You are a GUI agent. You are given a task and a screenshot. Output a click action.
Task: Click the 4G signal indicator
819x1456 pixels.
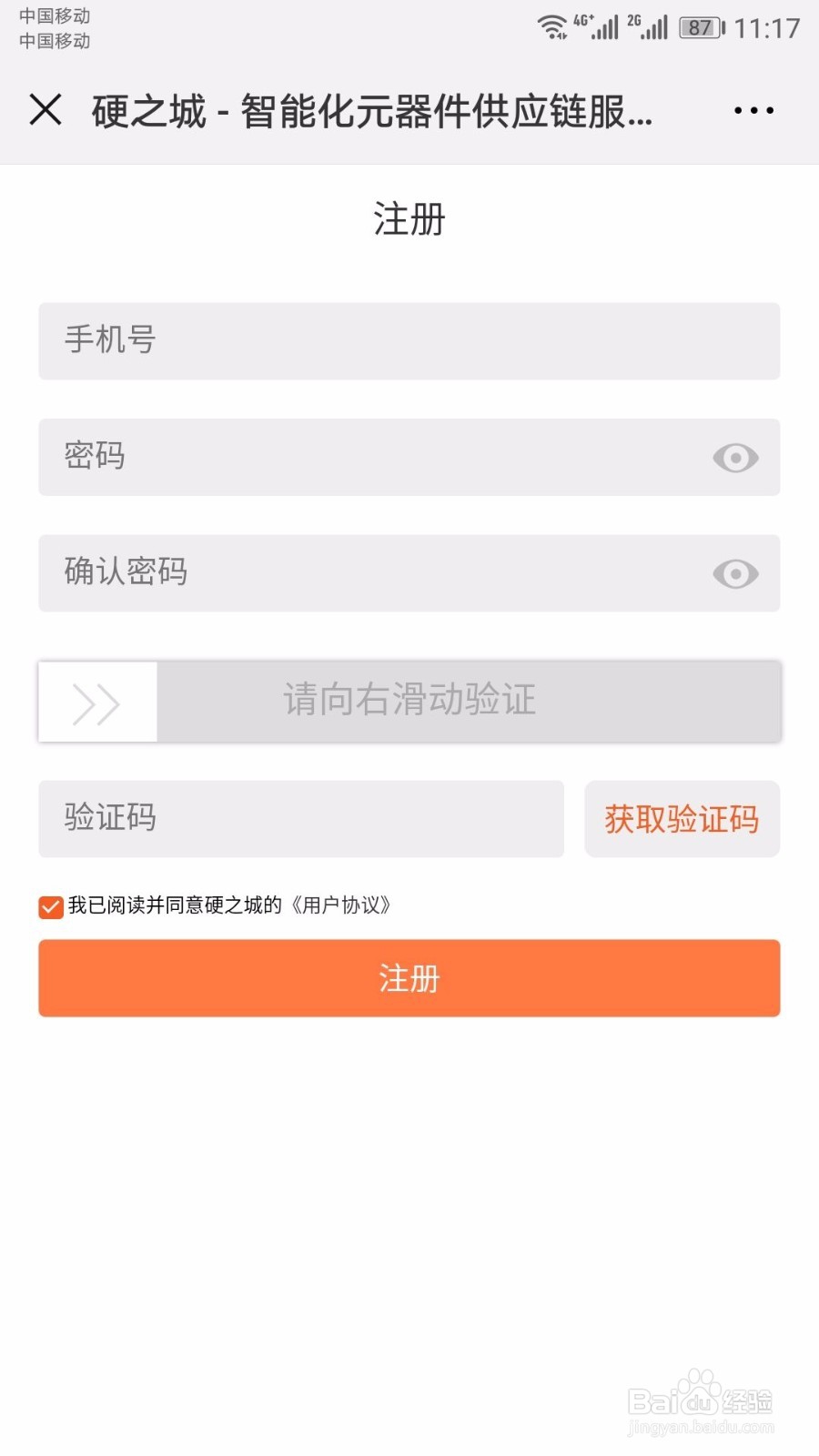coord(596,27)
